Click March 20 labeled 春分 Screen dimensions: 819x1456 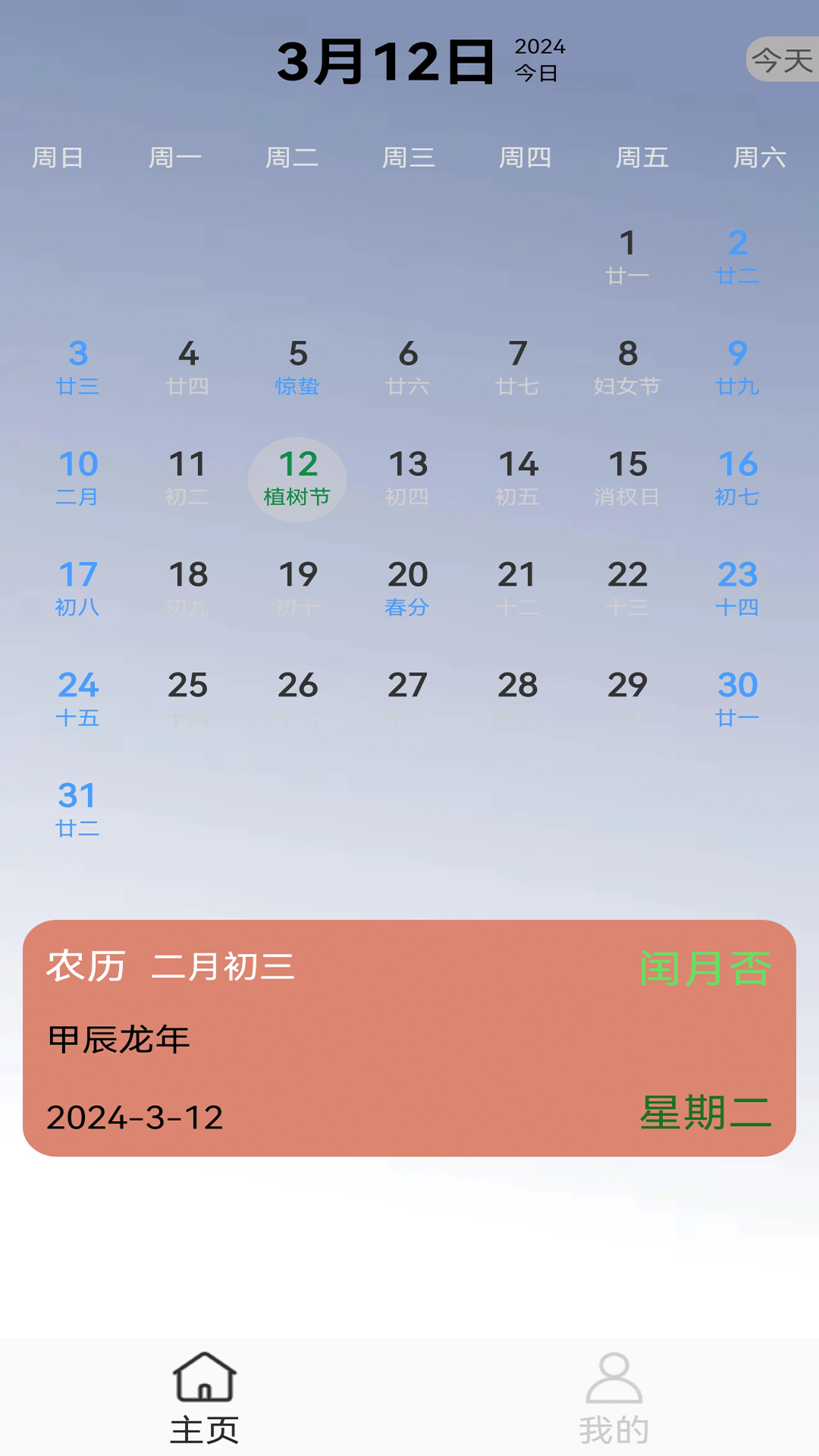tap(407, 589)
